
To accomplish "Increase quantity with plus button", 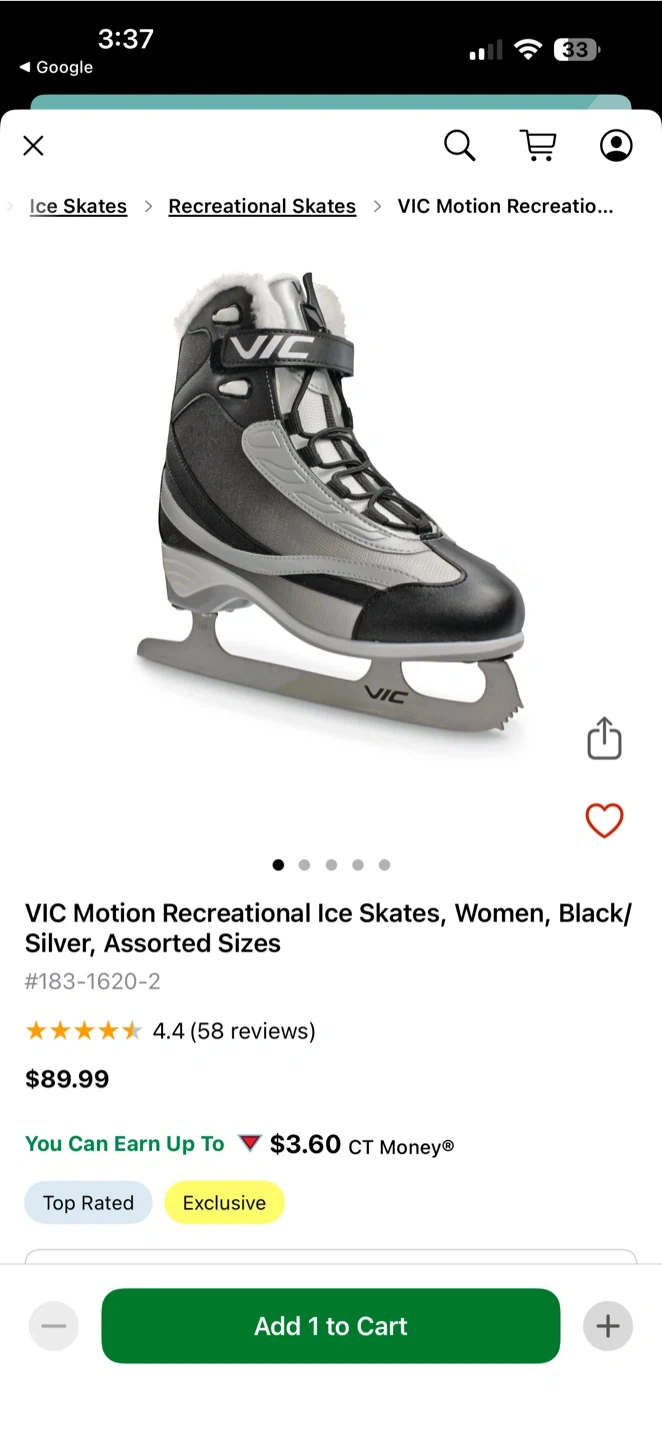I will [608, 1326].
